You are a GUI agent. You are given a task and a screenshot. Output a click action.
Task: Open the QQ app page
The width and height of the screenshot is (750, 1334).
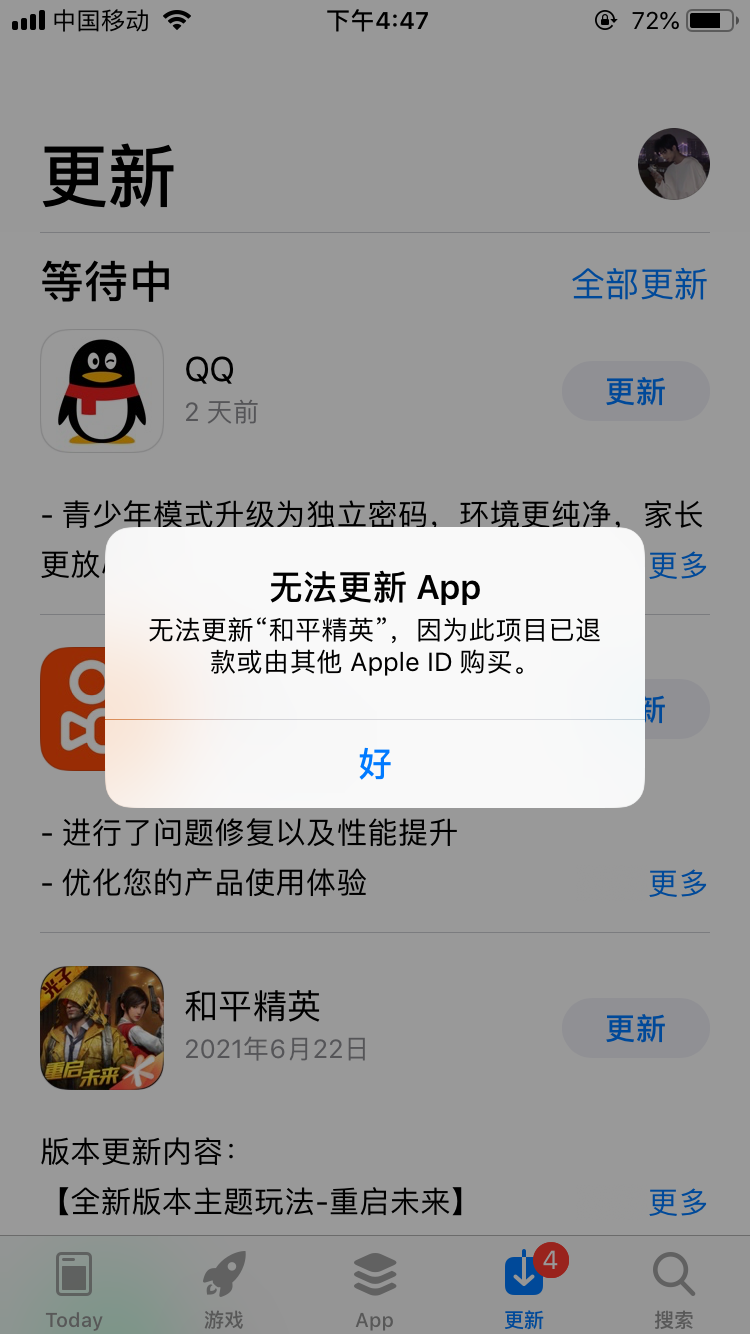click(x=102, y=391)
